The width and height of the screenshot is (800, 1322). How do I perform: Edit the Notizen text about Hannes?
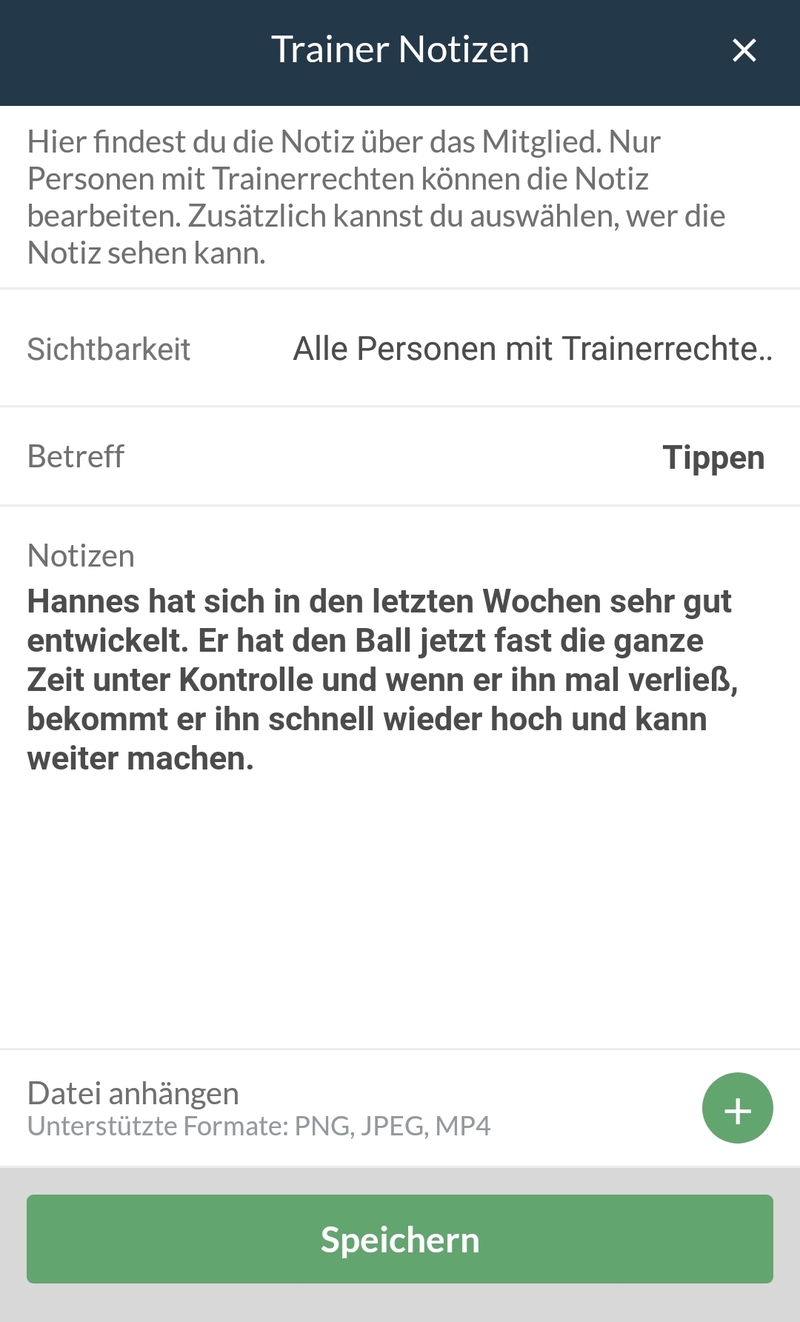click(380, 680)
